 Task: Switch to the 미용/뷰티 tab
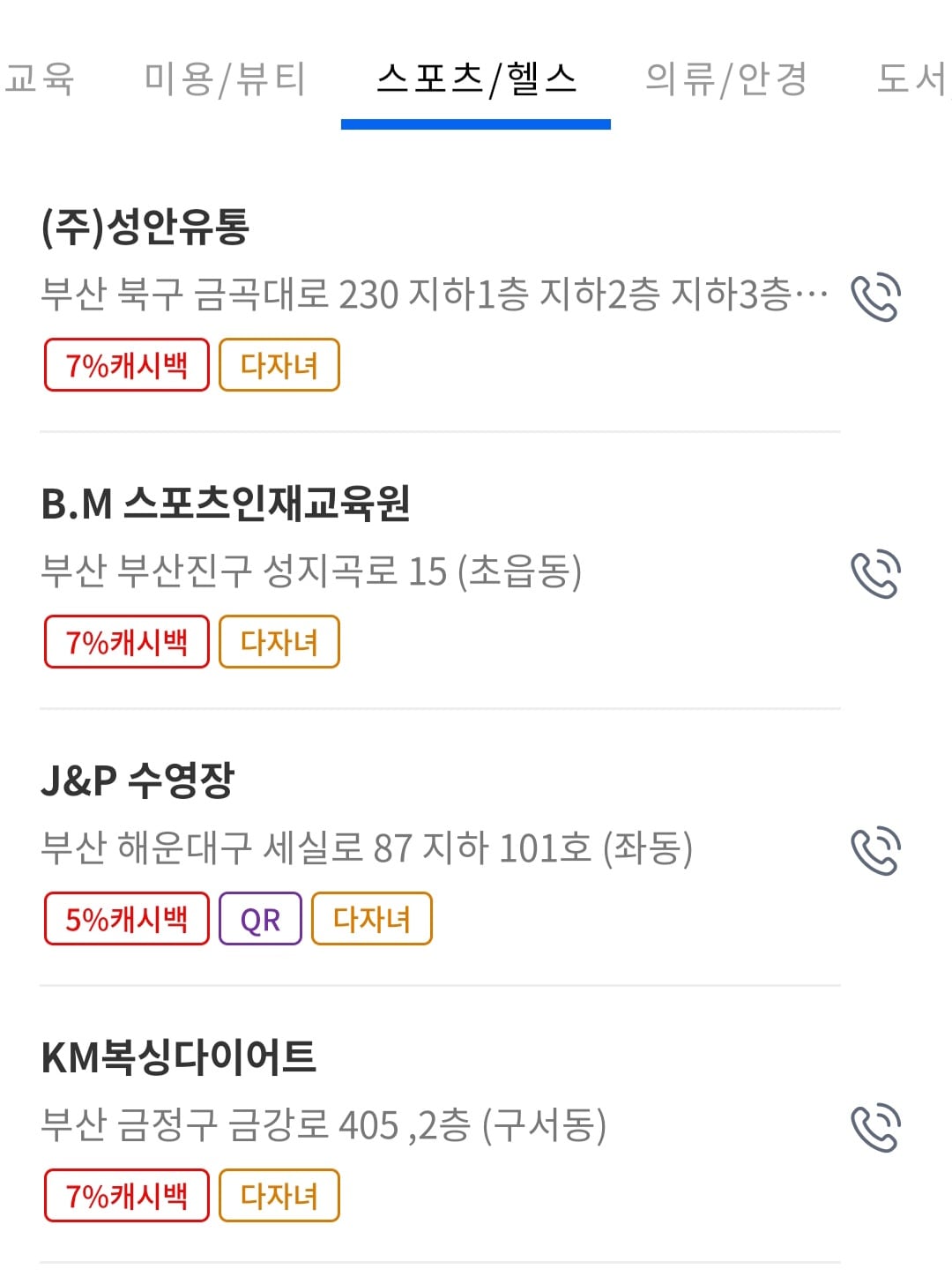pyautogui.click(x=223, y=79)
